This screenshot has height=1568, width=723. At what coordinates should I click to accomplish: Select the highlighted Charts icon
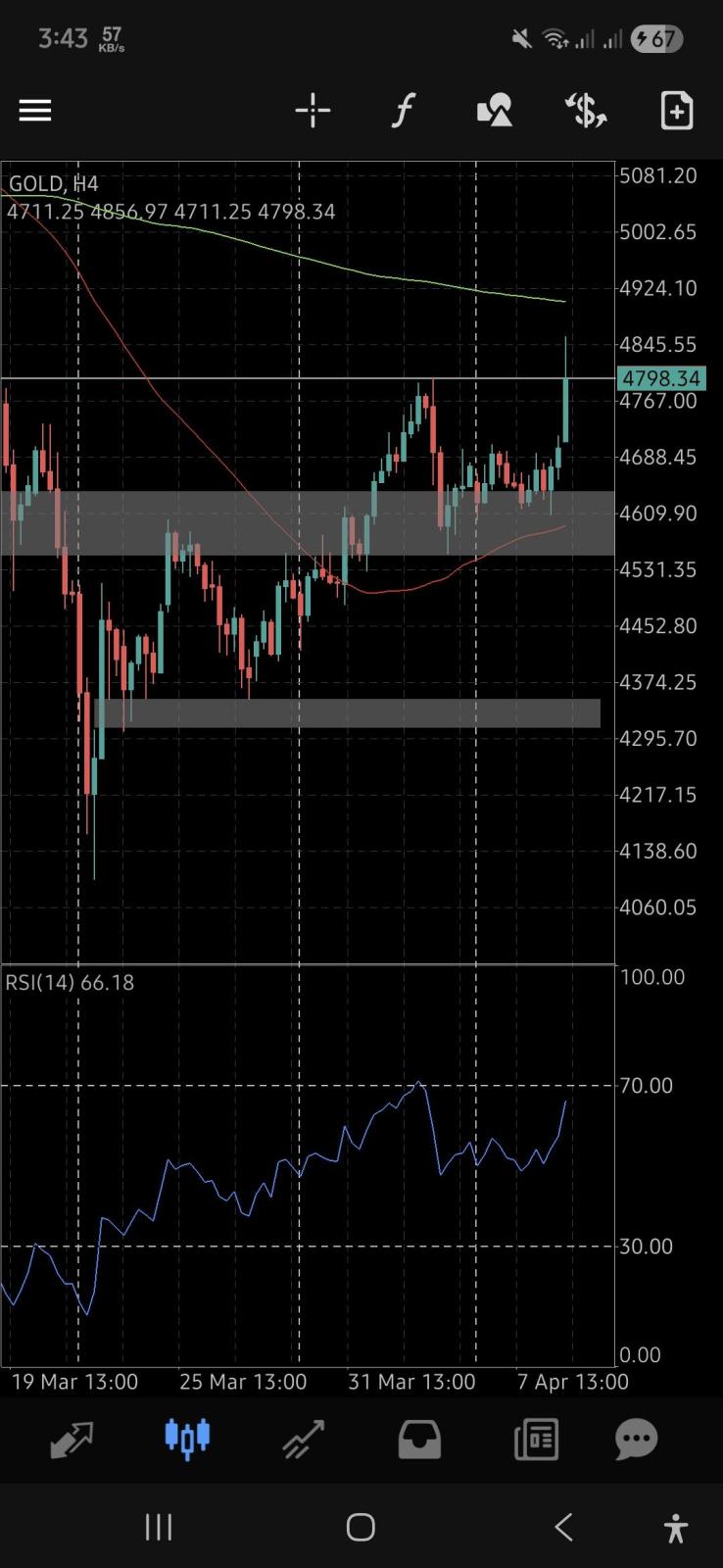coord(186,1439)
